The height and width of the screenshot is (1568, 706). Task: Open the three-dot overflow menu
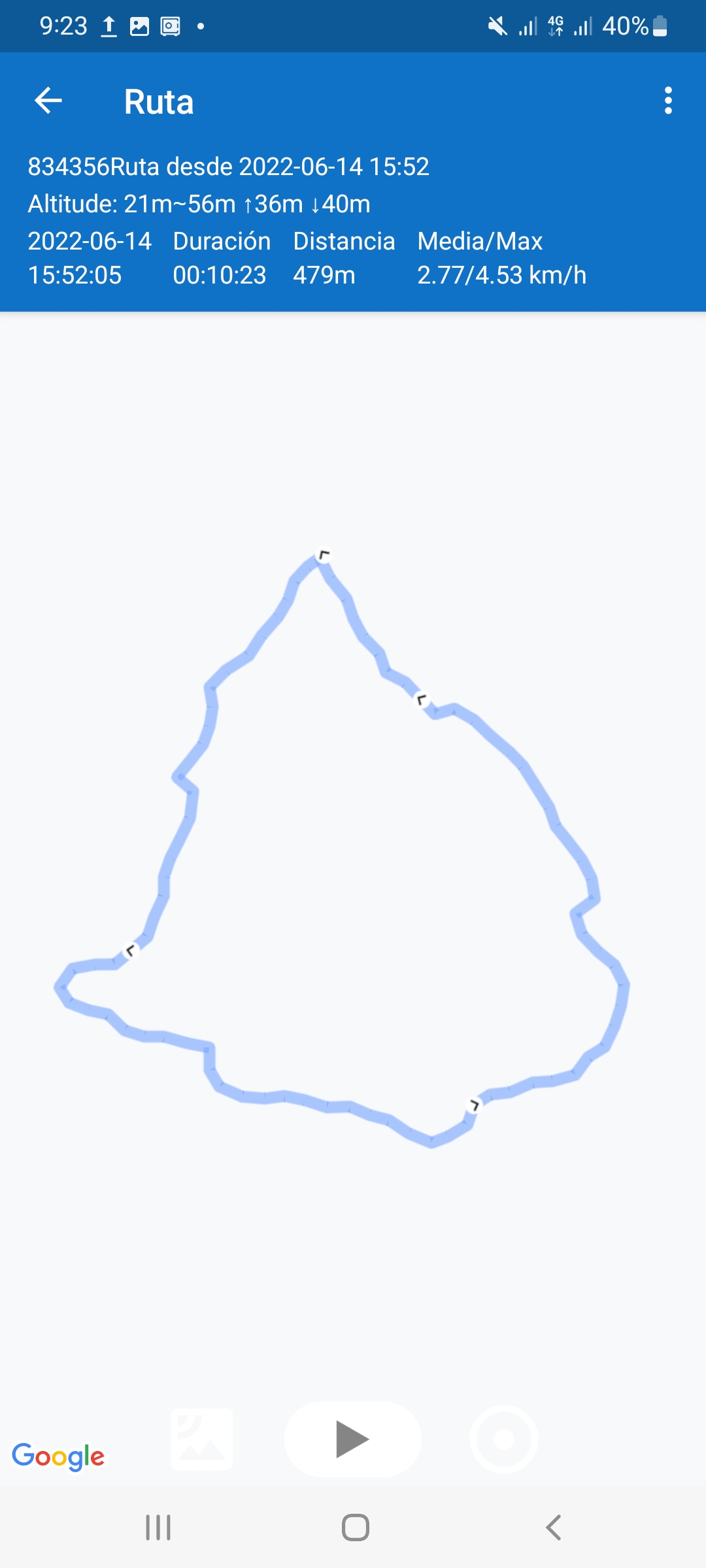[x=667, y=101]
